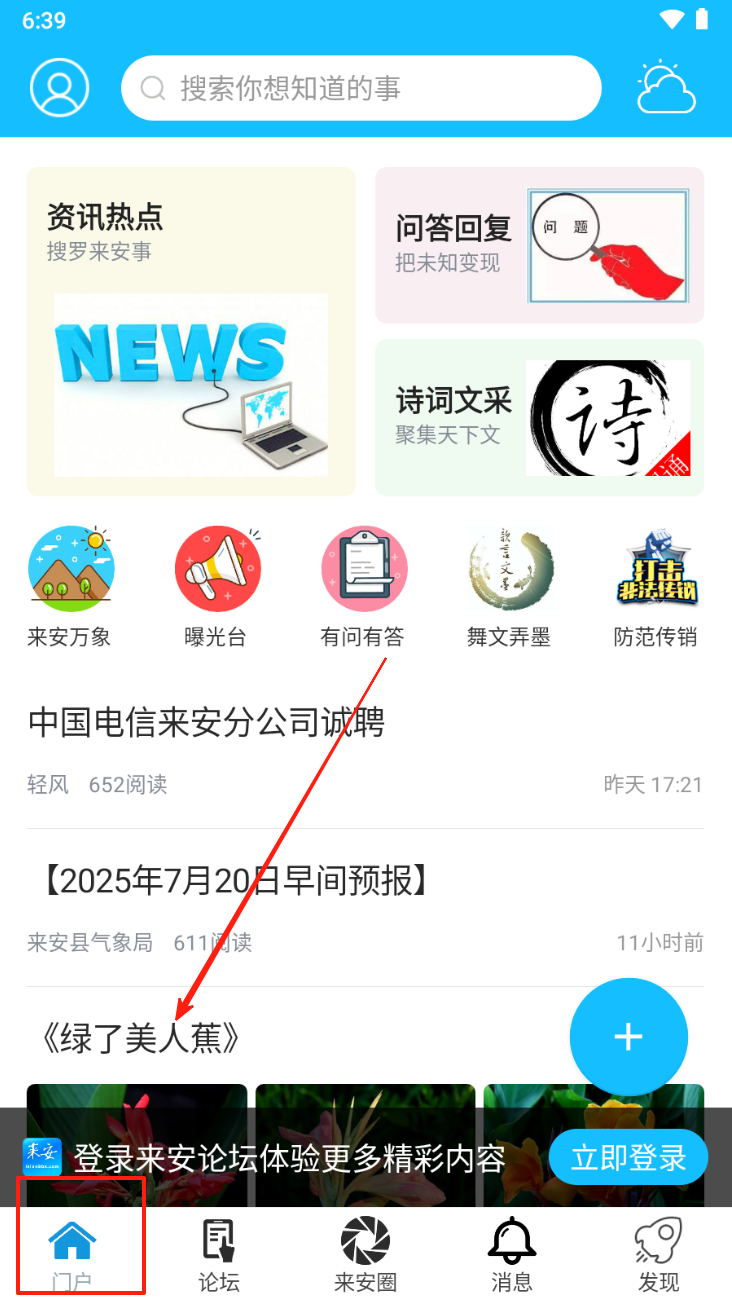The width and height of the screenshot is (732, 1304).
Task: Open the 资讯热点 news card
Action: pos(191,331)
